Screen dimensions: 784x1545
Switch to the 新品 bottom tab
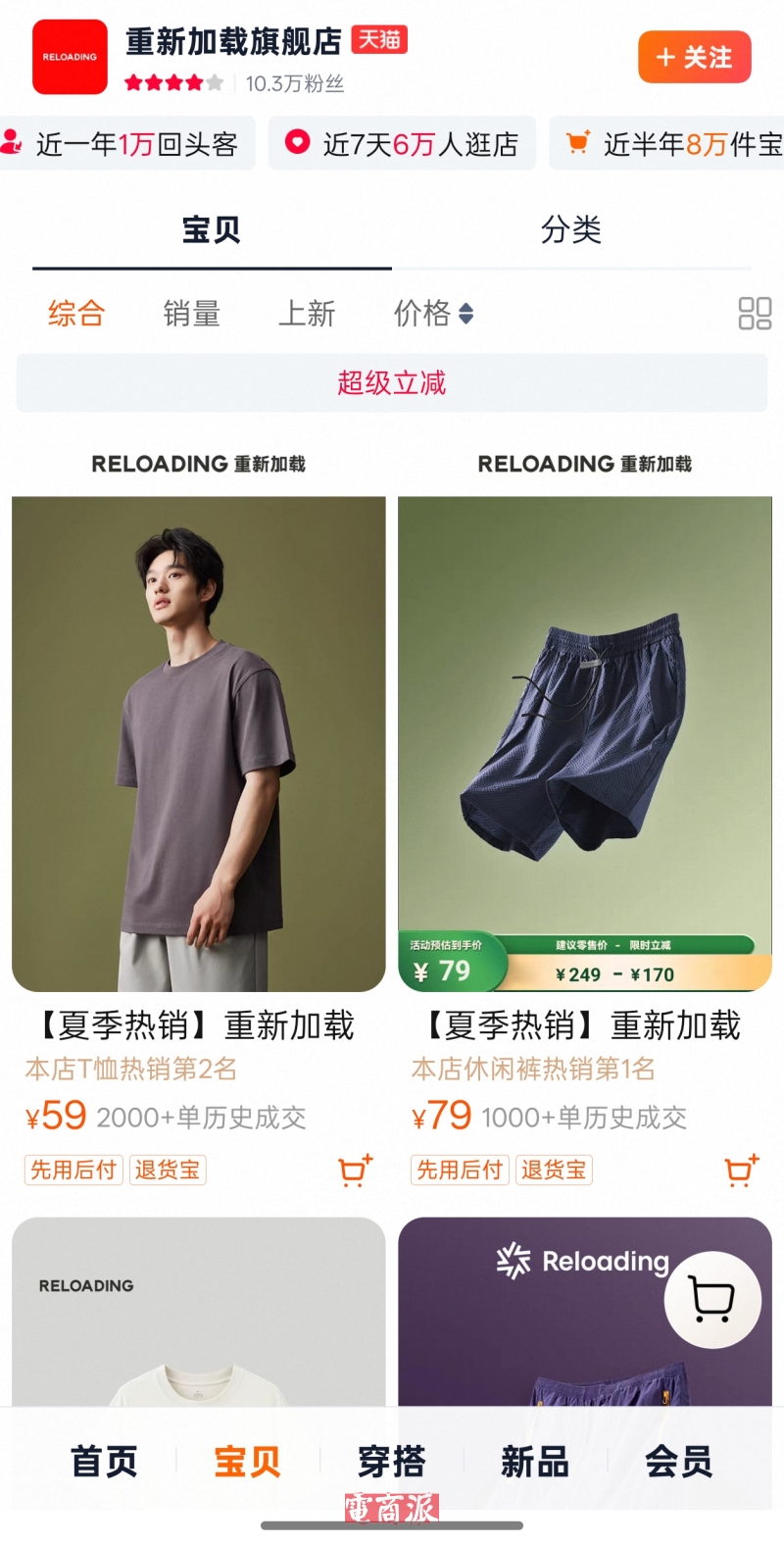point(535,1461)
